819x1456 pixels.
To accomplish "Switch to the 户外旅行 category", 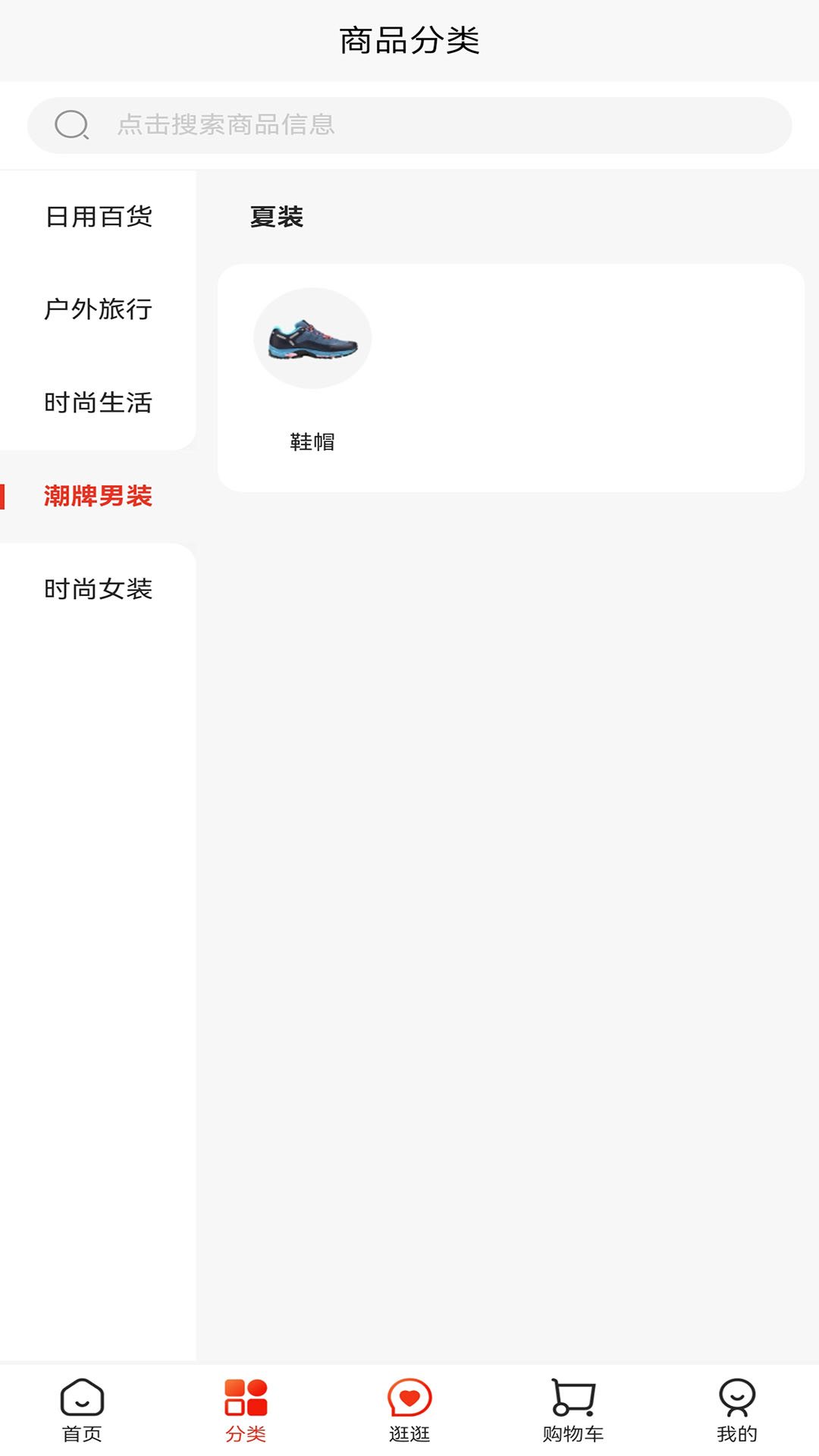I will [99, 310].
